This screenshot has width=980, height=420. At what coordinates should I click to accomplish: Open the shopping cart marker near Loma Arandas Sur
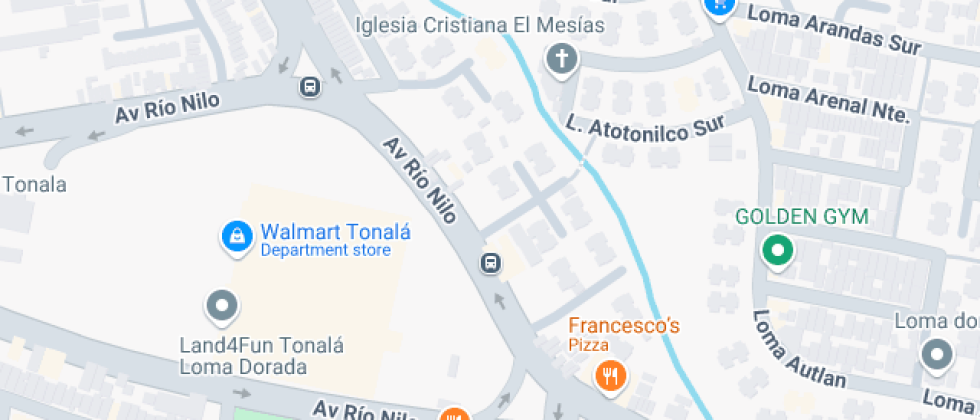(x=718, y=5)
